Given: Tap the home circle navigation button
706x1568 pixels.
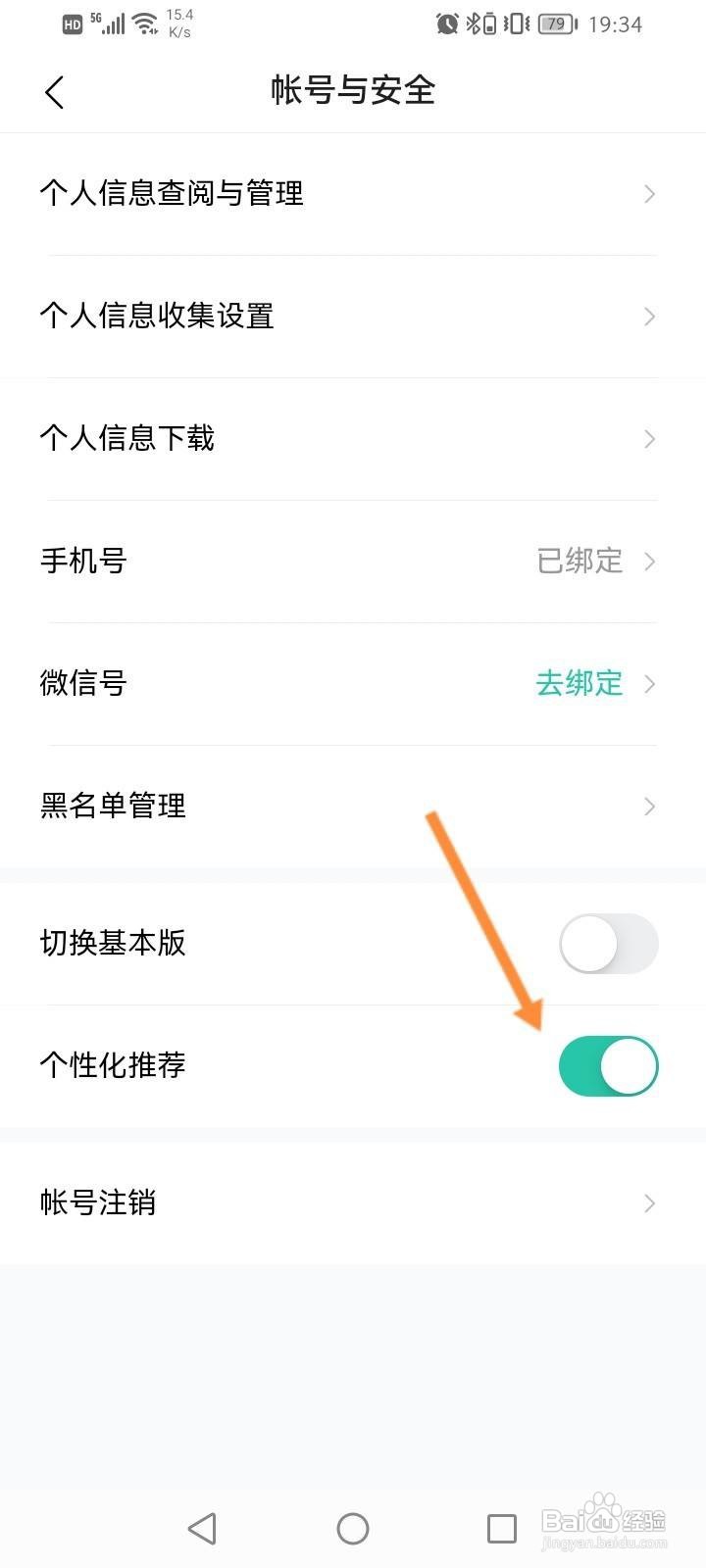Looking at the screenshot, I should coord(352,1528).
